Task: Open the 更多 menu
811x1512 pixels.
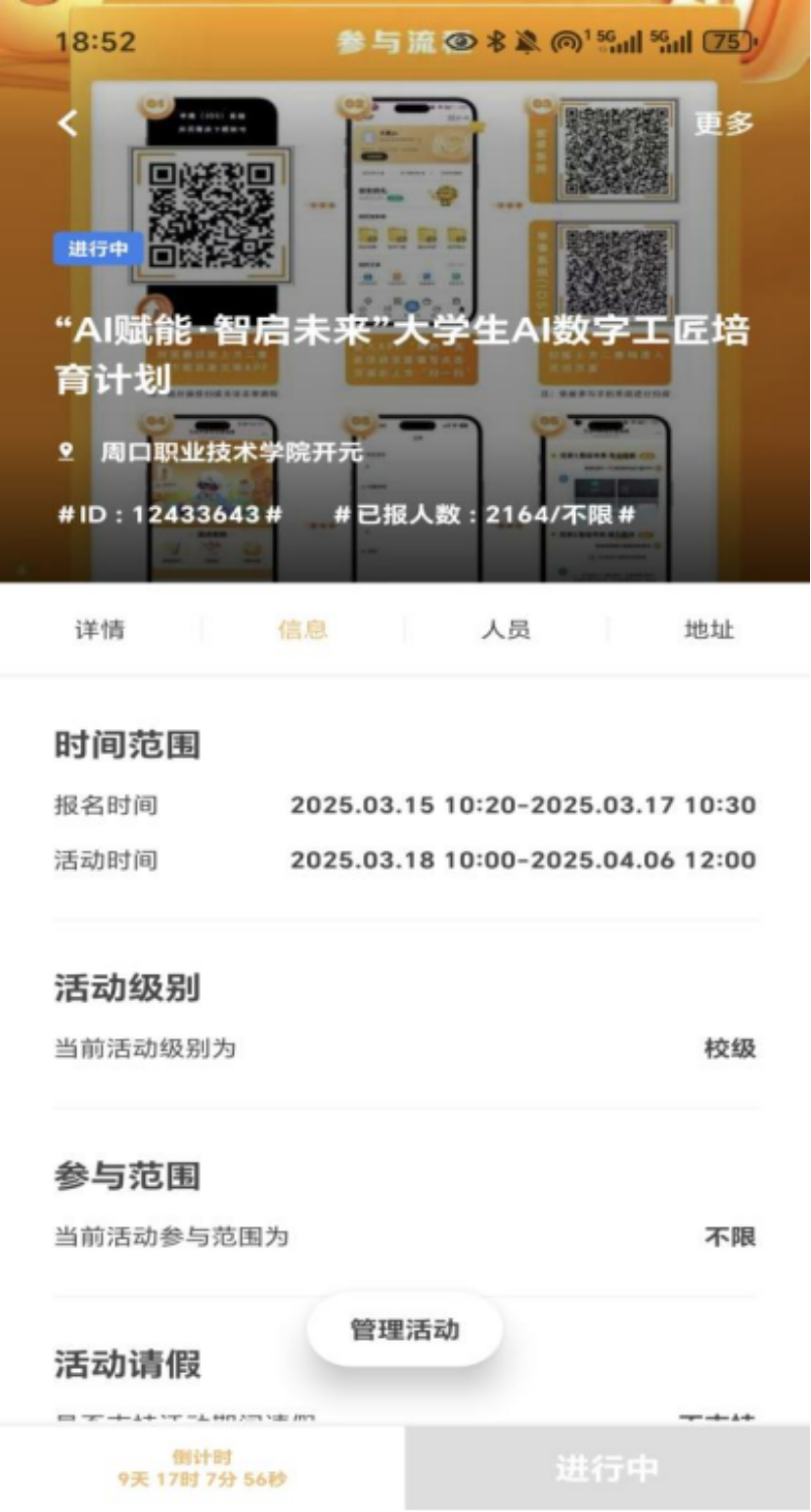Action: tap(724, 123)
